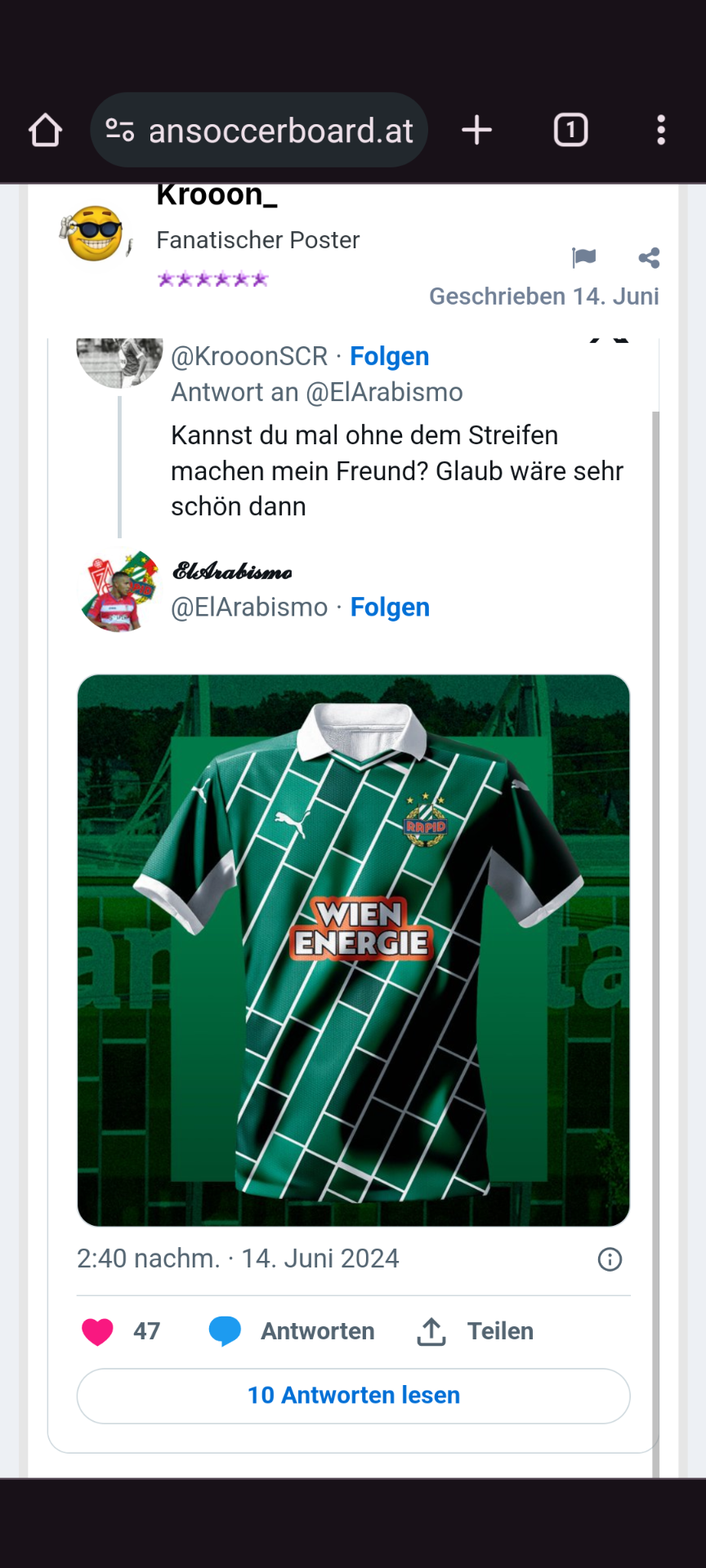Open Krooon_'s profile avatar
Screen dimensions: 706x1568
95,234
